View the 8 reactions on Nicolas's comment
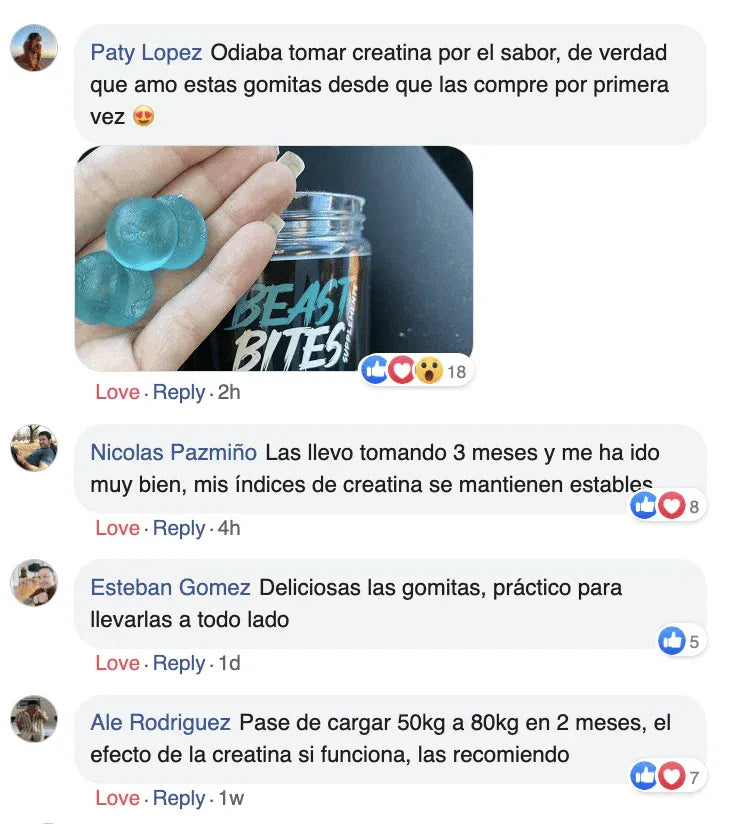 (667, 506)
